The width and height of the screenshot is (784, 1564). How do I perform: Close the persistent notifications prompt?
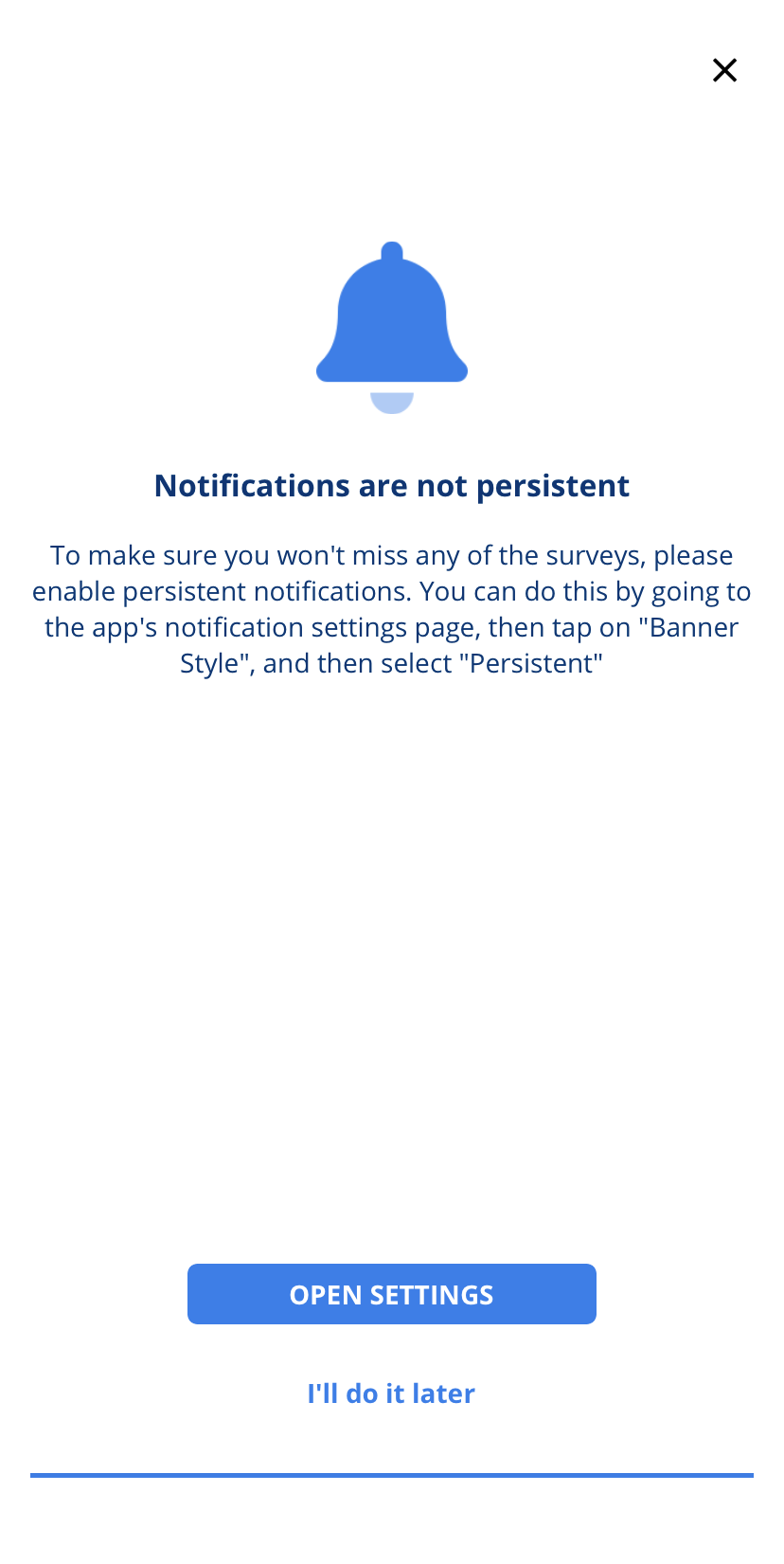pyautogui.click(x=724, y=70)
